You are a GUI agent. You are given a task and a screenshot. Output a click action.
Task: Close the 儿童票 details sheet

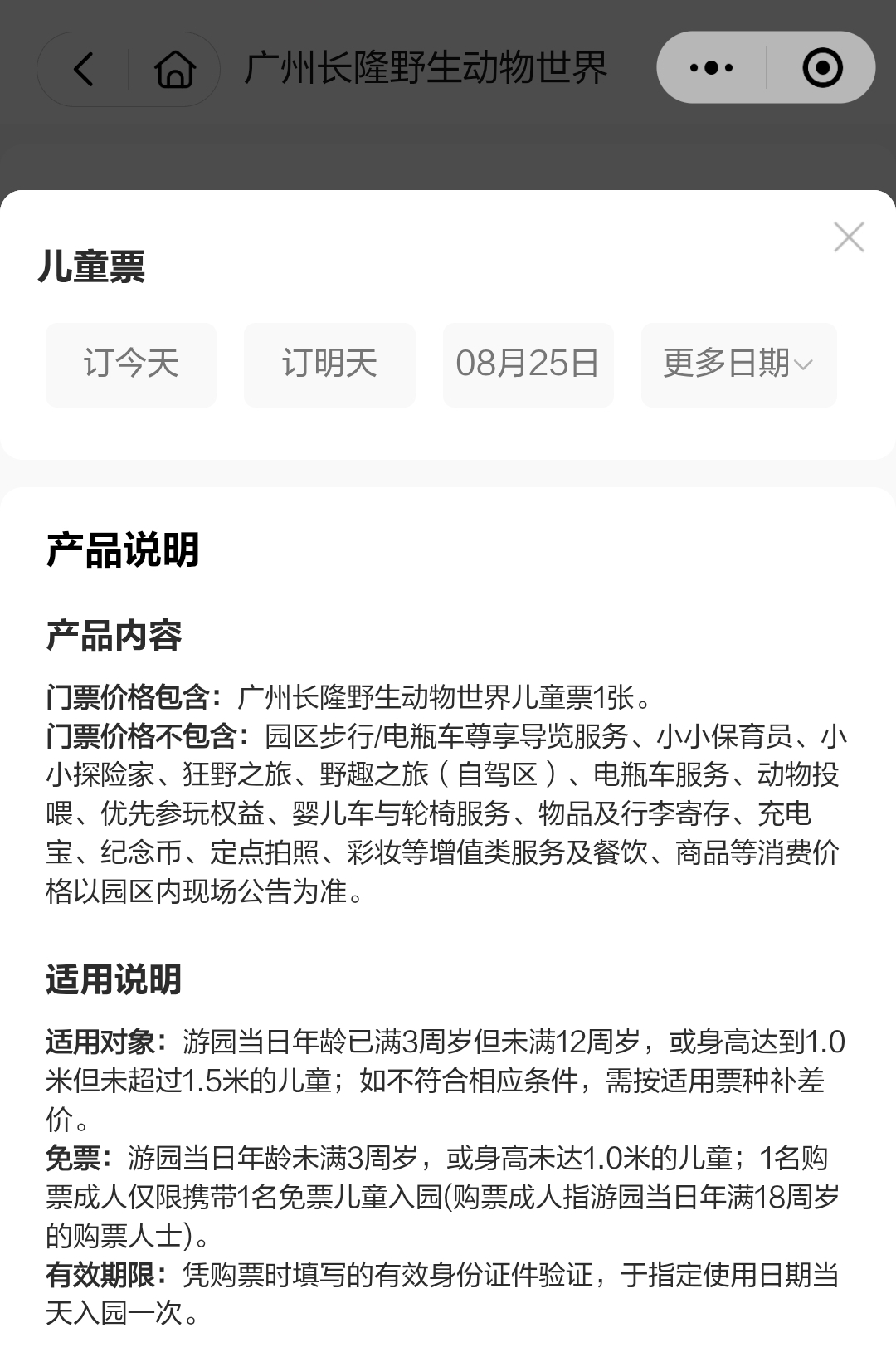pos(848,237)
